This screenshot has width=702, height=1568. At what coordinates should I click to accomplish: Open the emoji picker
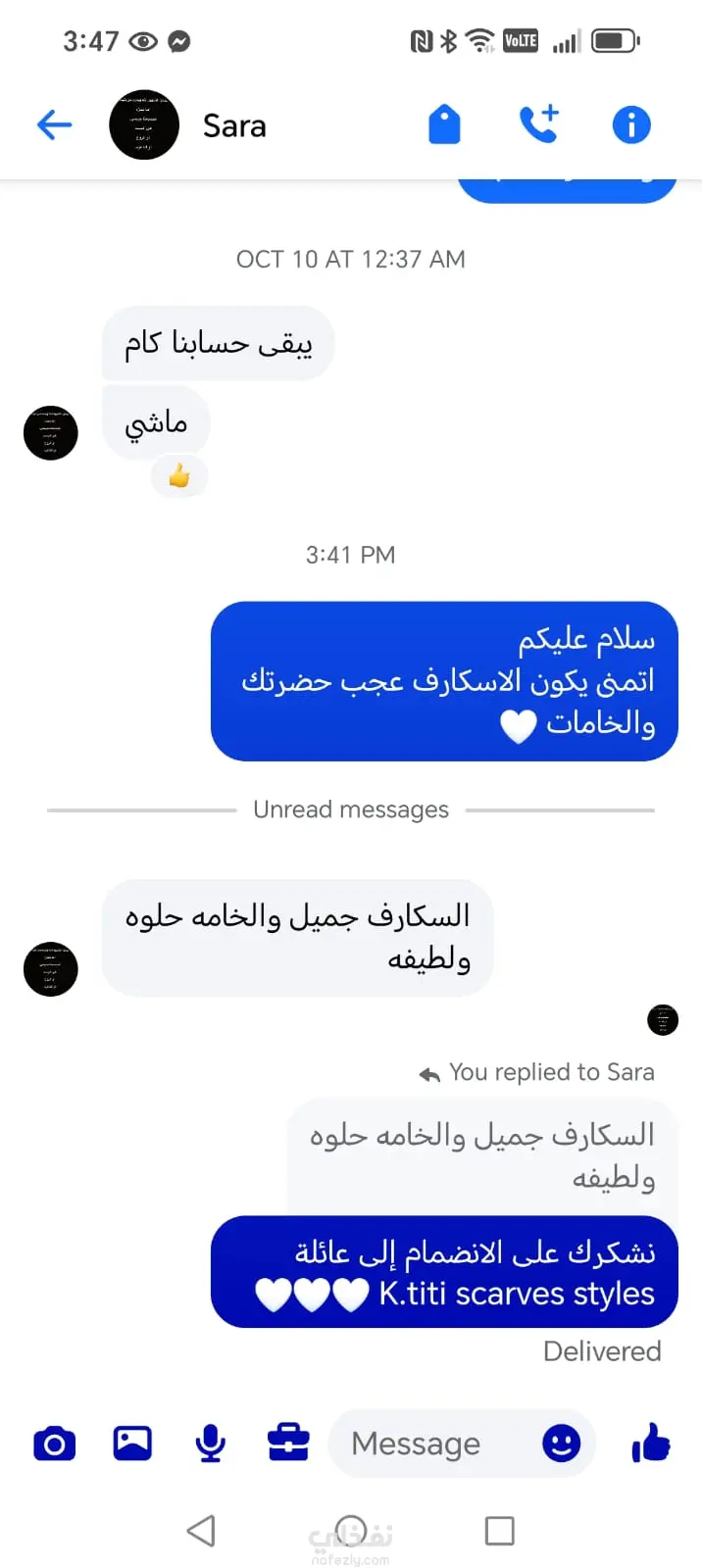point(562,1444)
